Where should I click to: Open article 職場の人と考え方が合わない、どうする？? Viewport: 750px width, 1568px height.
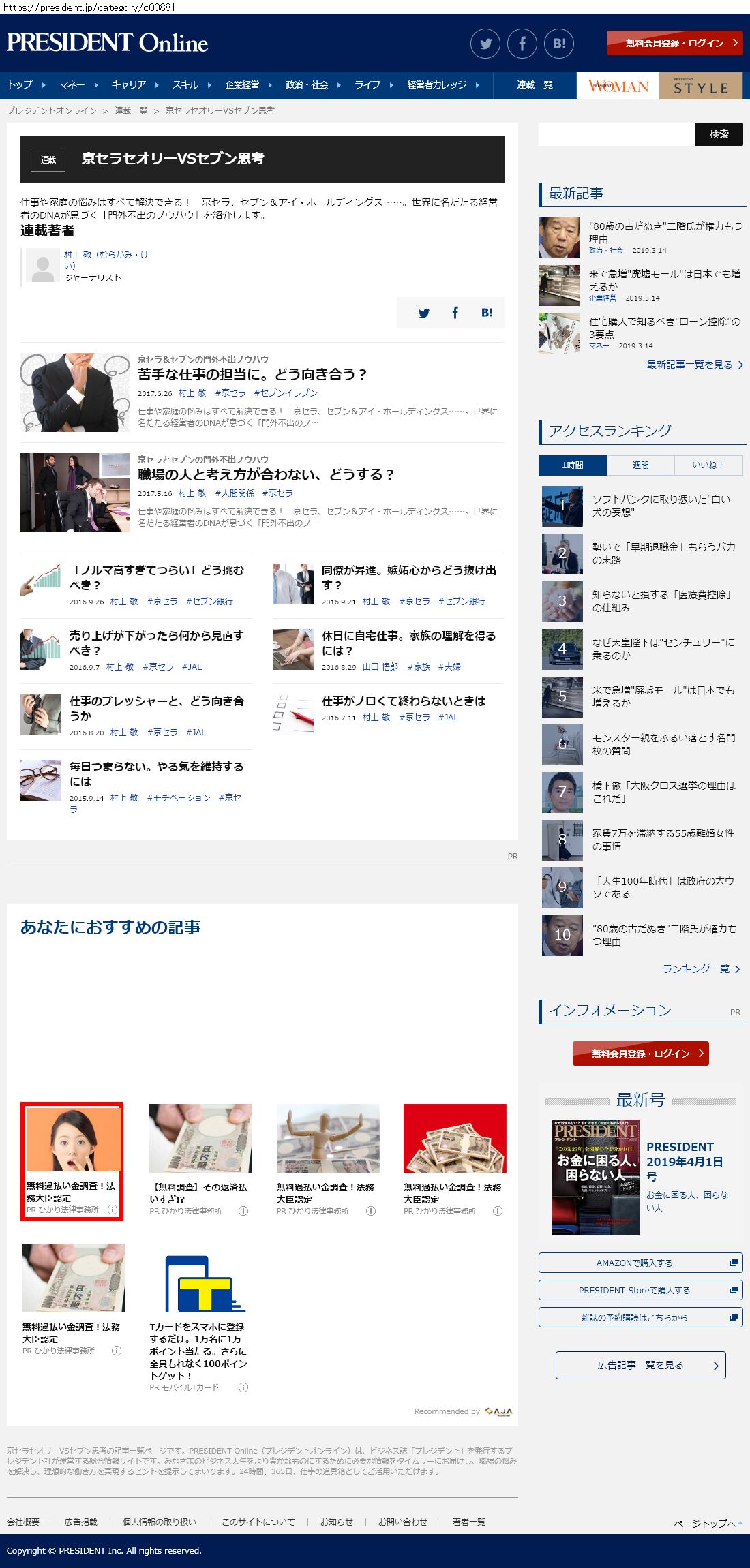tap(266, 475)
